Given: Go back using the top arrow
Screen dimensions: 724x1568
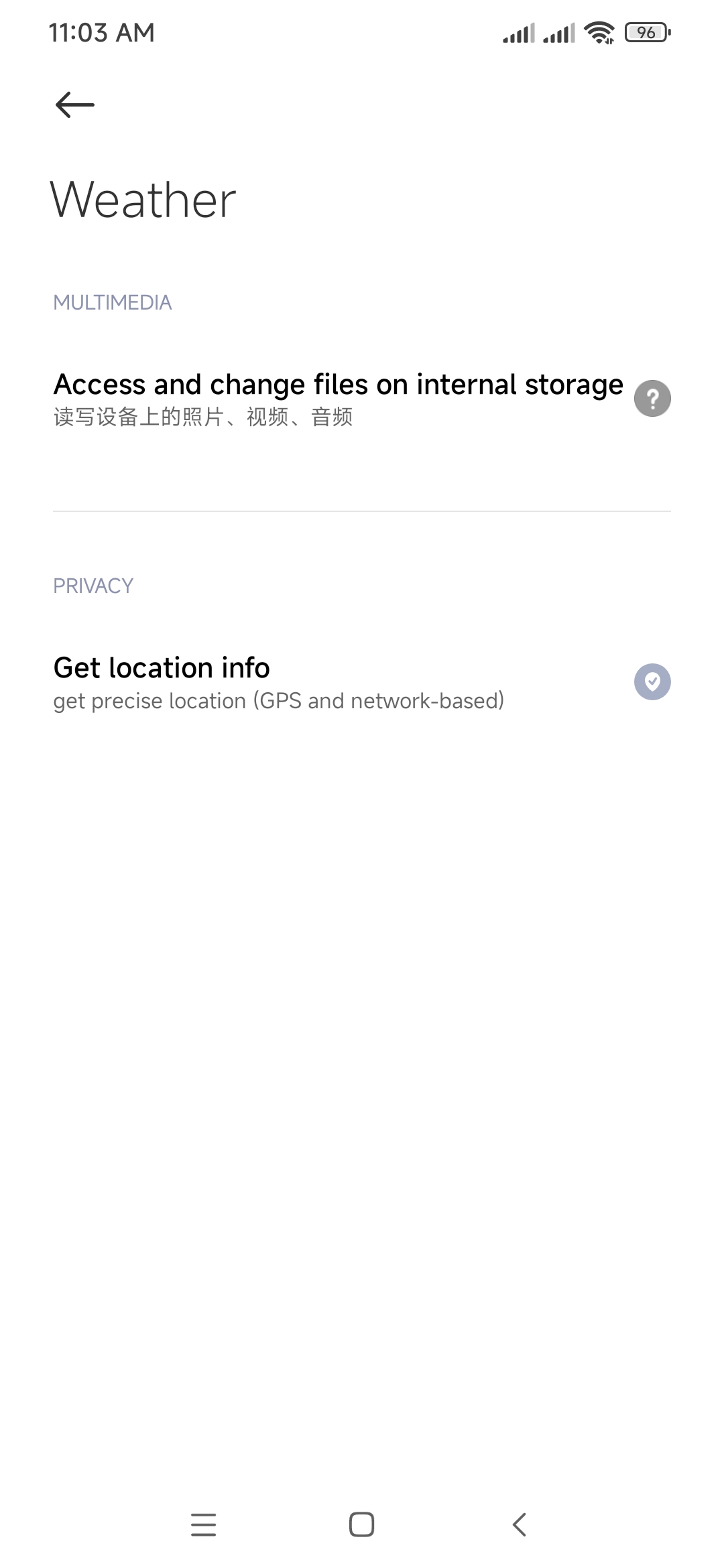Looking at the screenshot, I should [74, 105].
